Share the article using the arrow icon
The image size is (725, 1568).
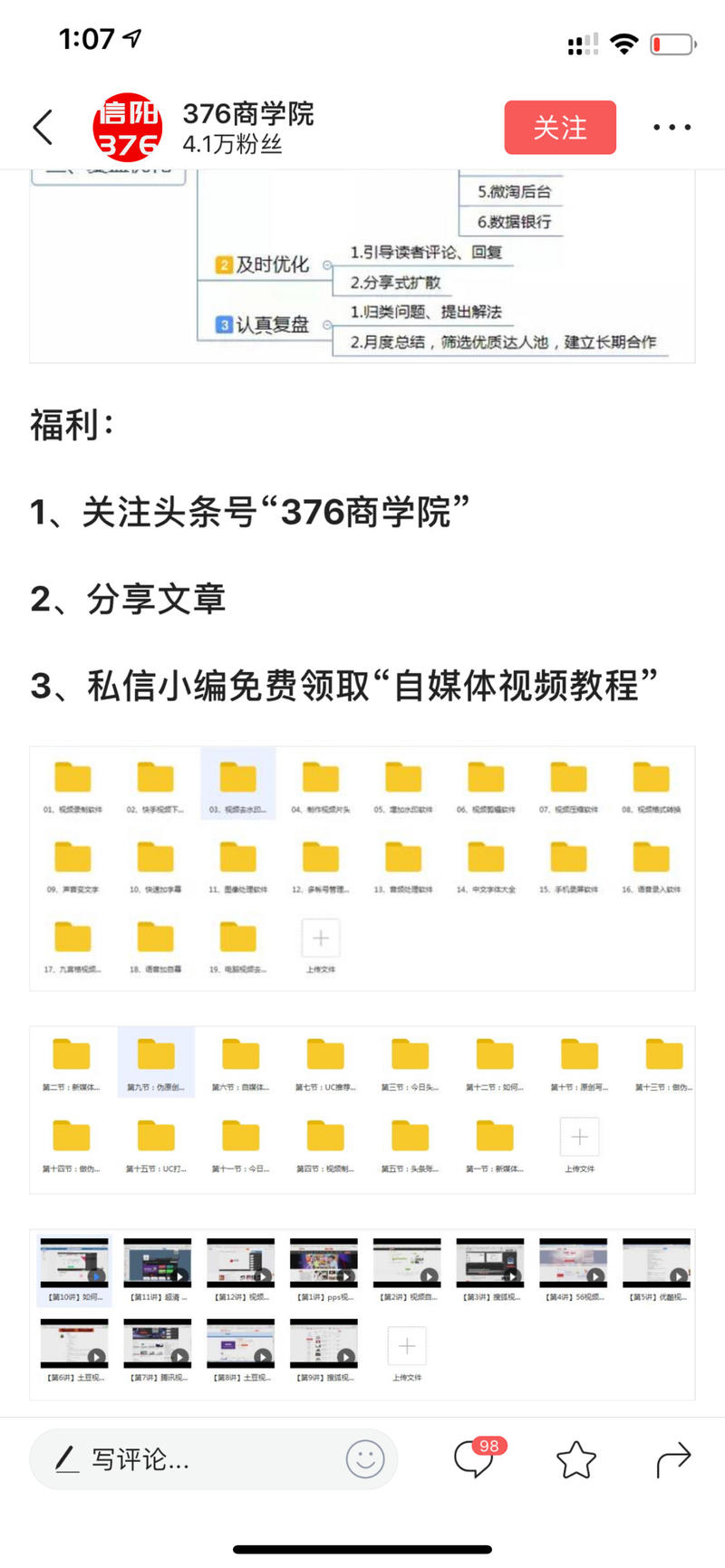674,1459
